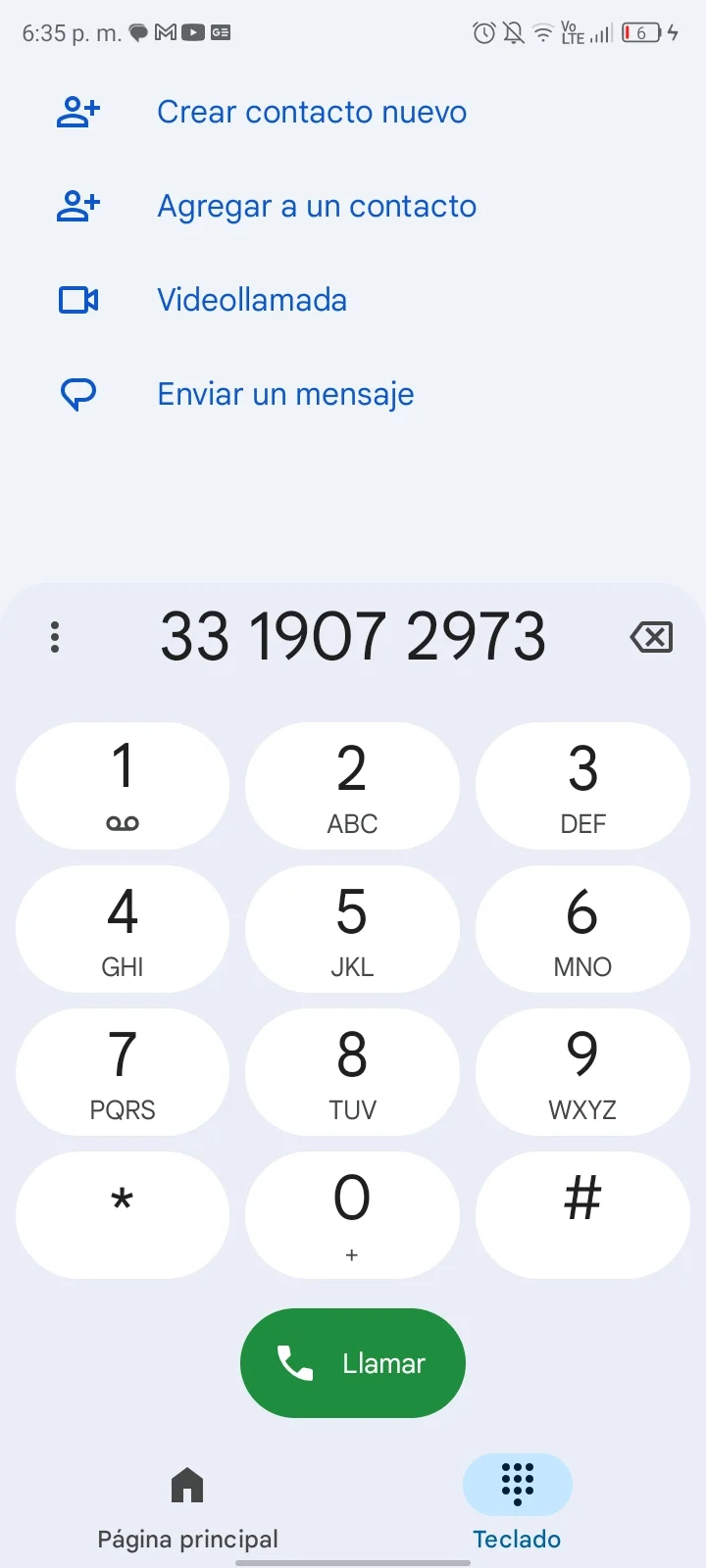
Task: Call the number with Llamar
Action: tap(353, 1363)
